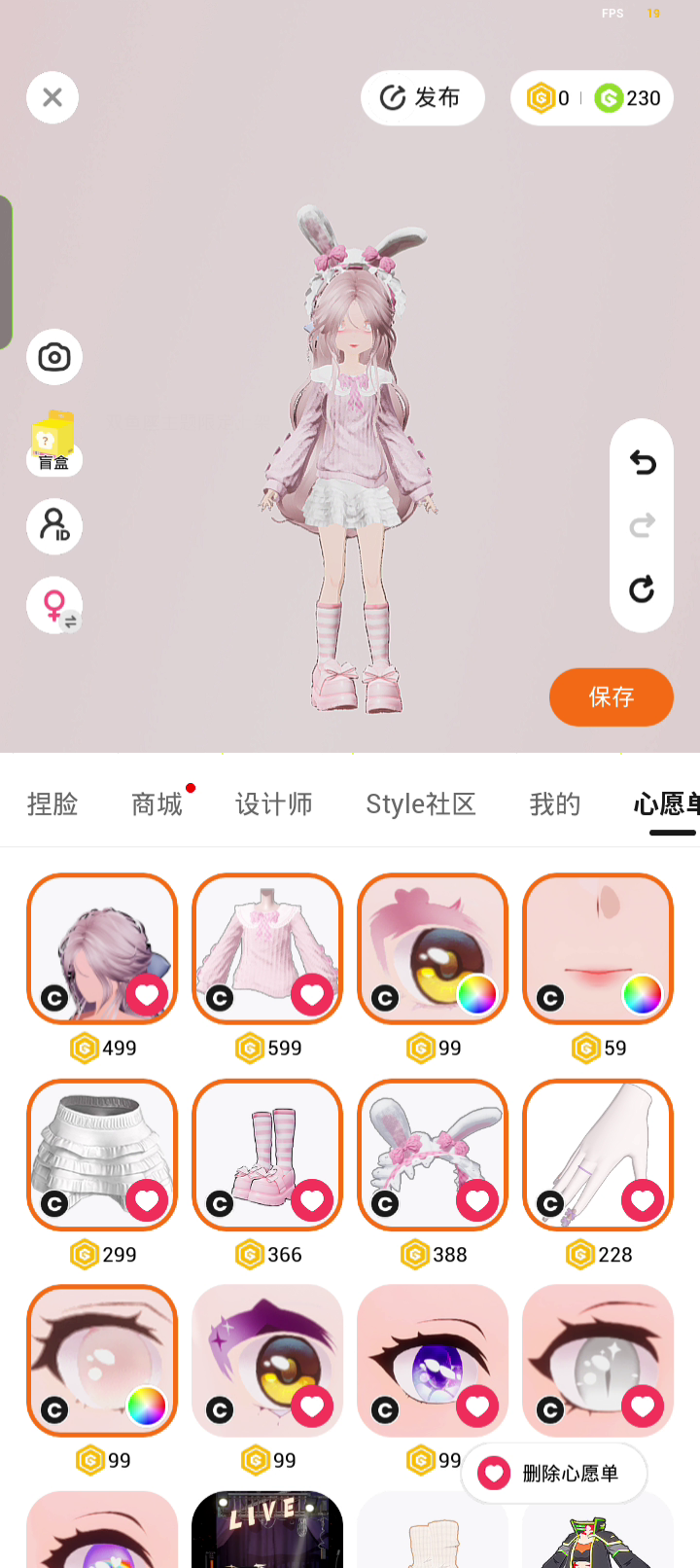This screenshot has height=1568, width=700.
Task: Undo the last change
Action: click(642, 463)
